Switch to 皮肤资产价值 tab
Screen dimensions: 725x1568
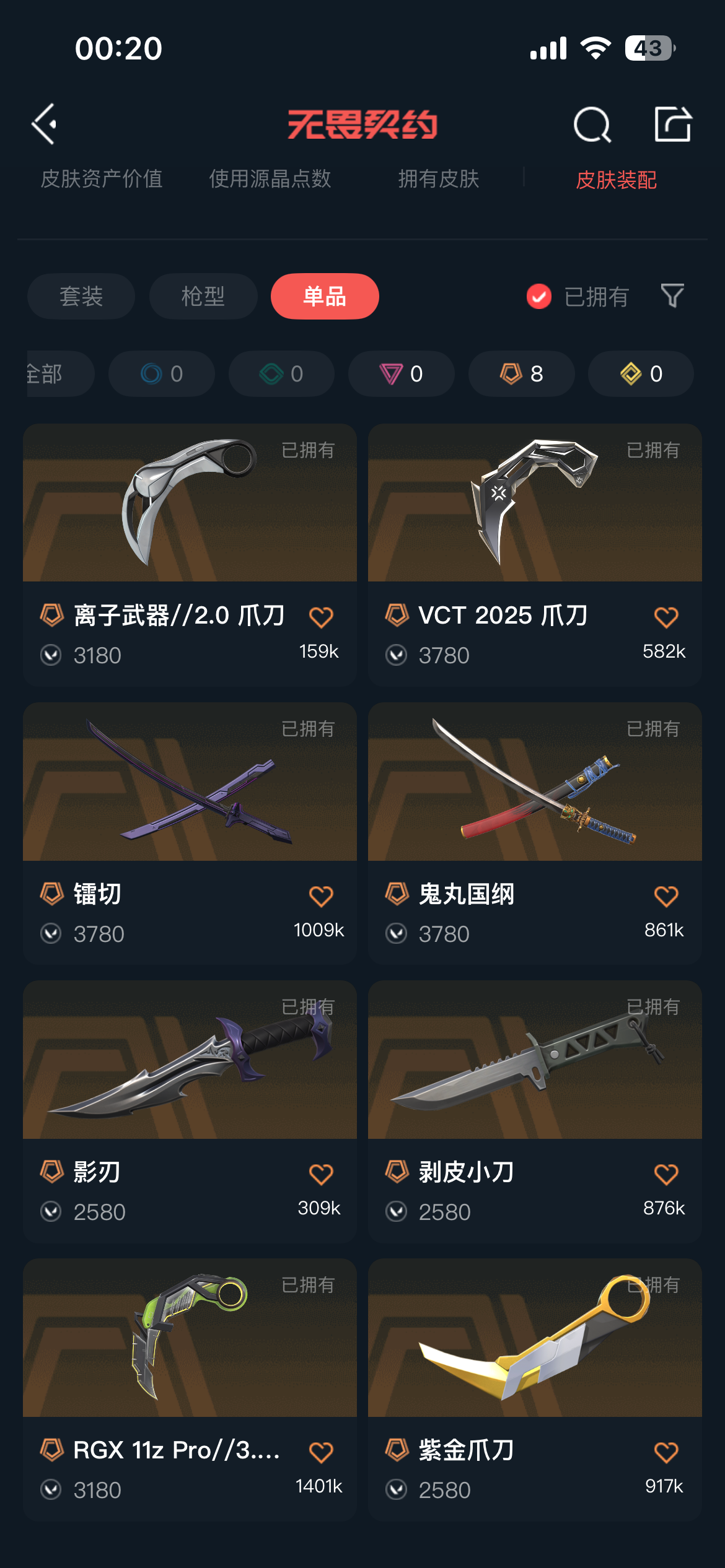click(x=102, y=179)
